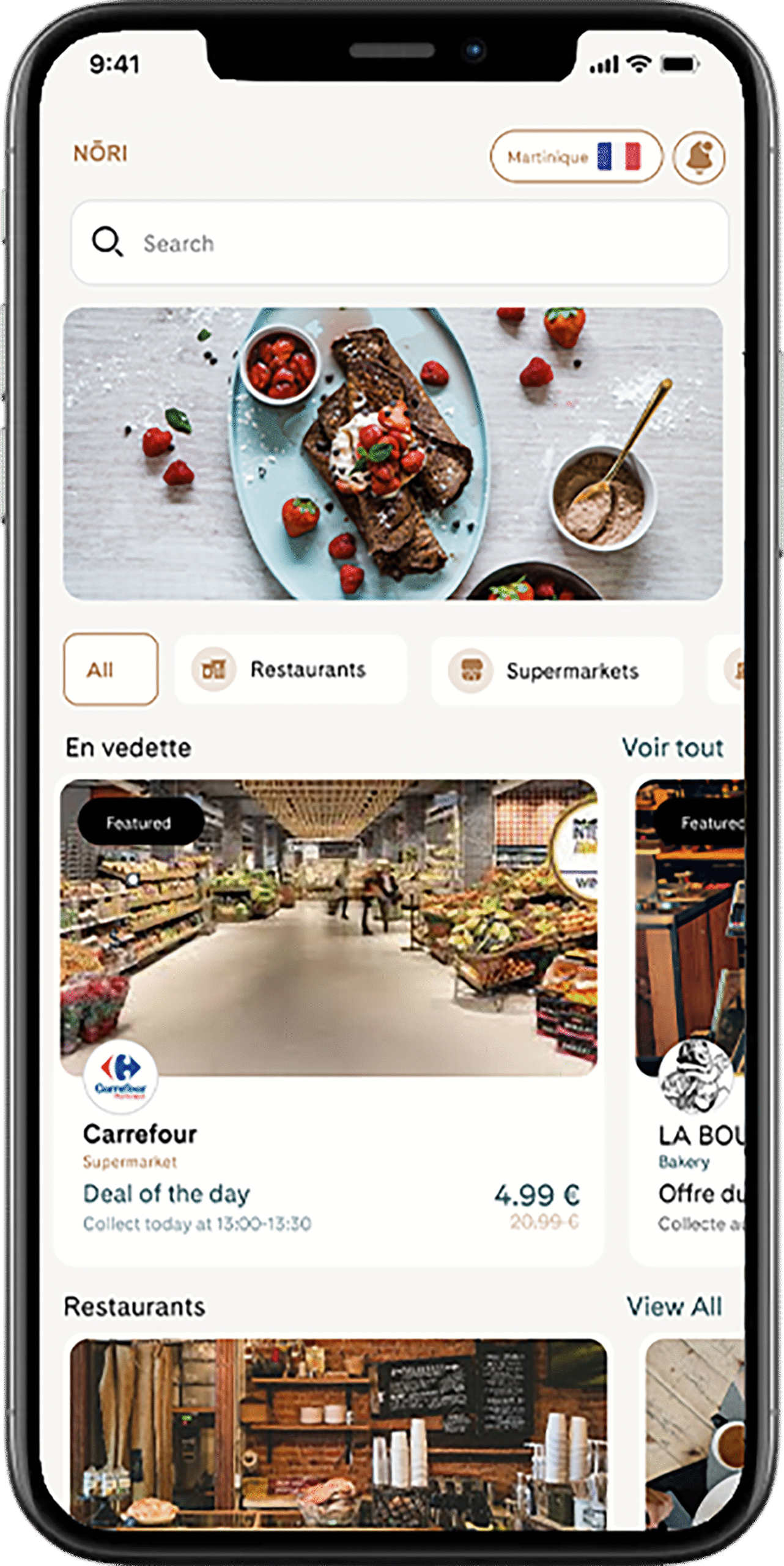
Task: Tap Voir tout next to En vedette
Action: (672, 748)
